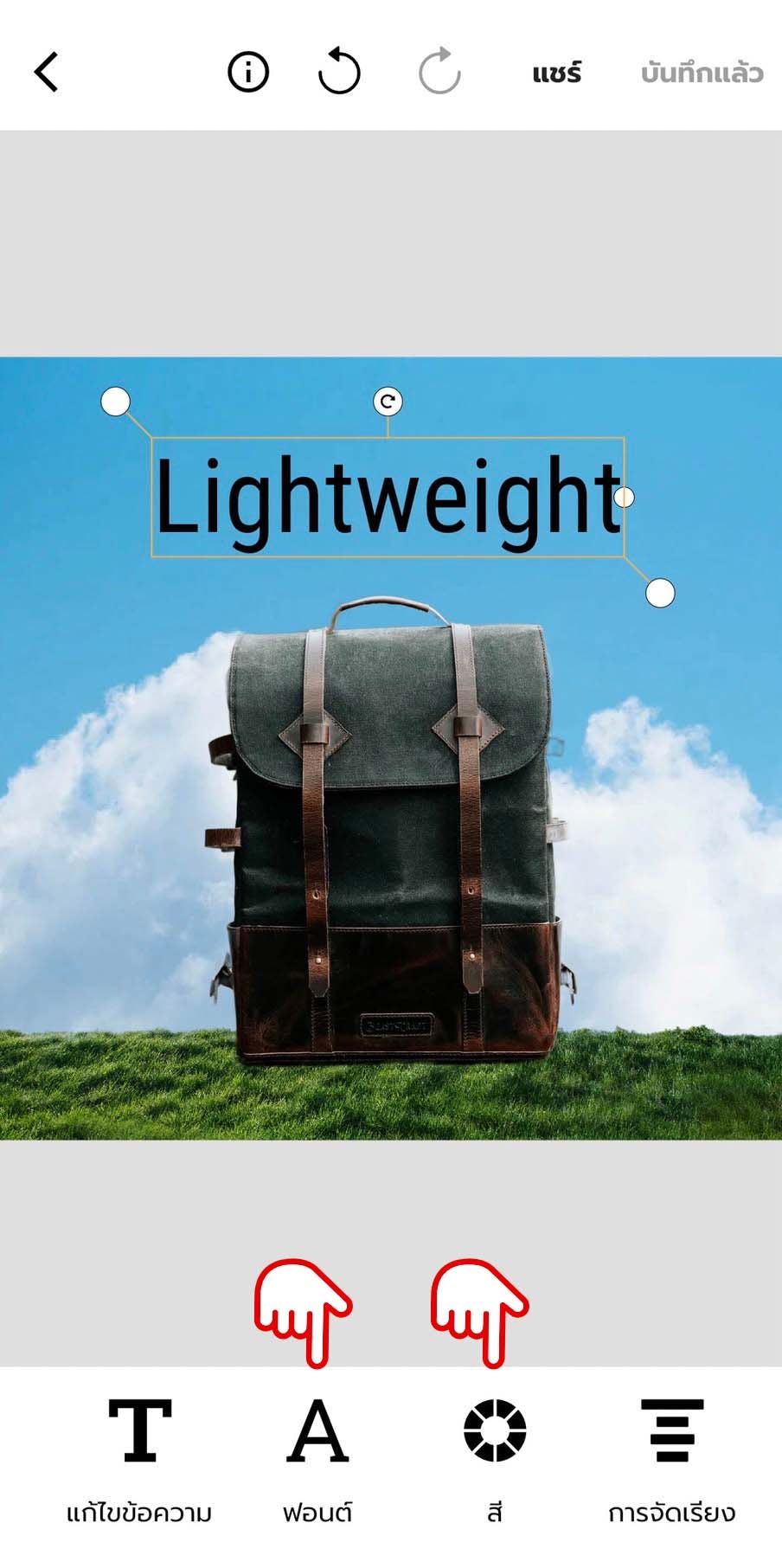The image size is (782, 1568).
Task: Undo the last edit
Action: pos(339,72)
